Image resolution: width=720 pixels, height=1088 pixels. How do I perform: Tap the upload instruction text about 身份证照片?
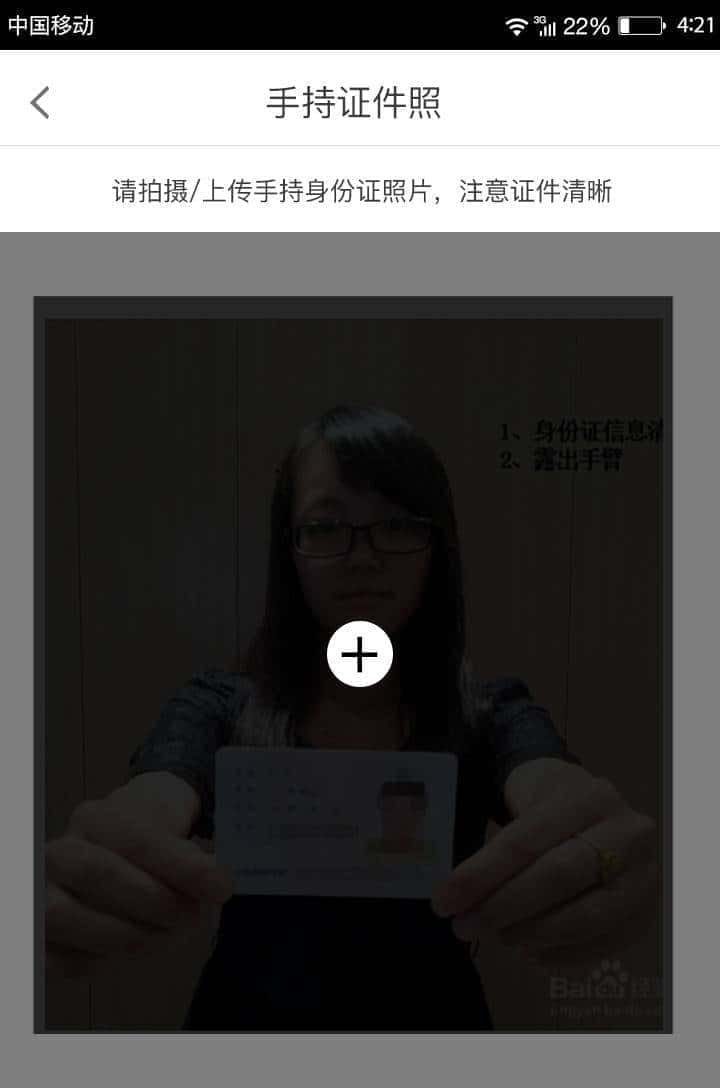coord(360,190)
